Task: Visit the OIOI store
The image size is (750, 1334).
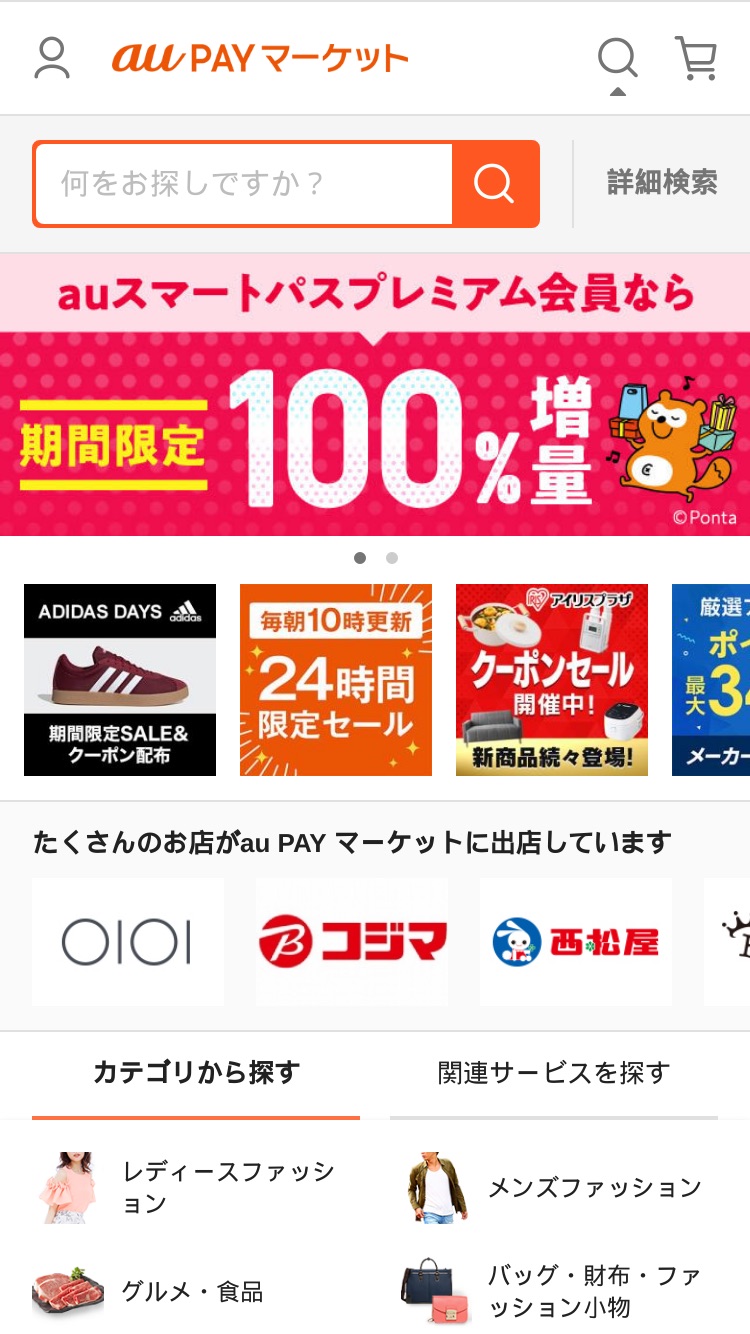Action: pos(128,942)
